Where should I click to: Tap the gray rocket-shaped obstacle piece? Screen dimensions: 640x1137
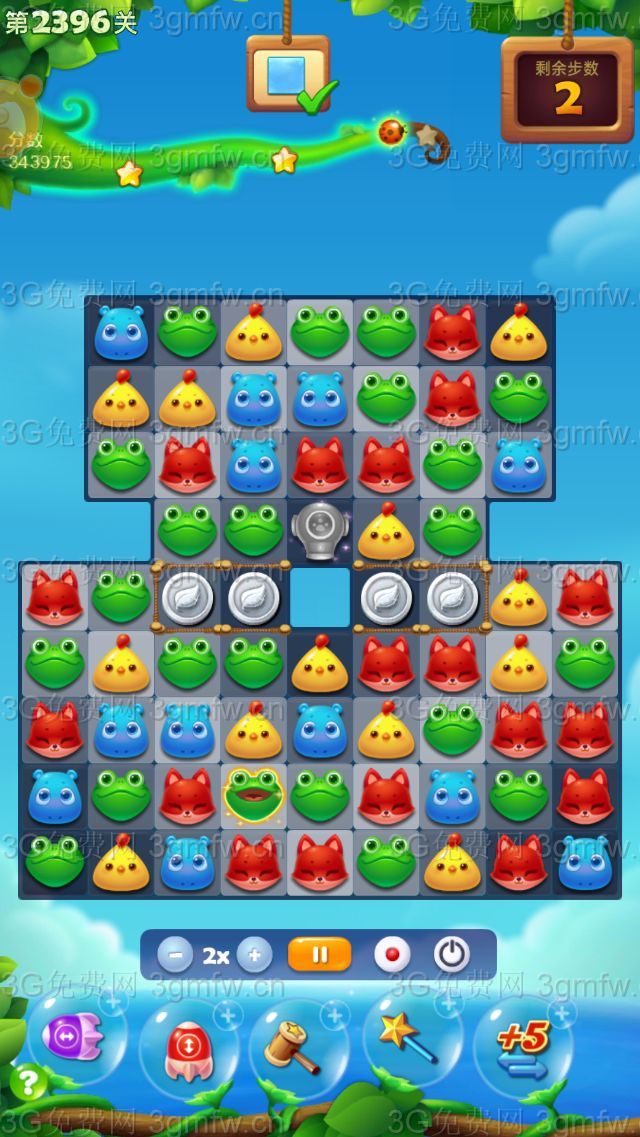click(319, 529)
